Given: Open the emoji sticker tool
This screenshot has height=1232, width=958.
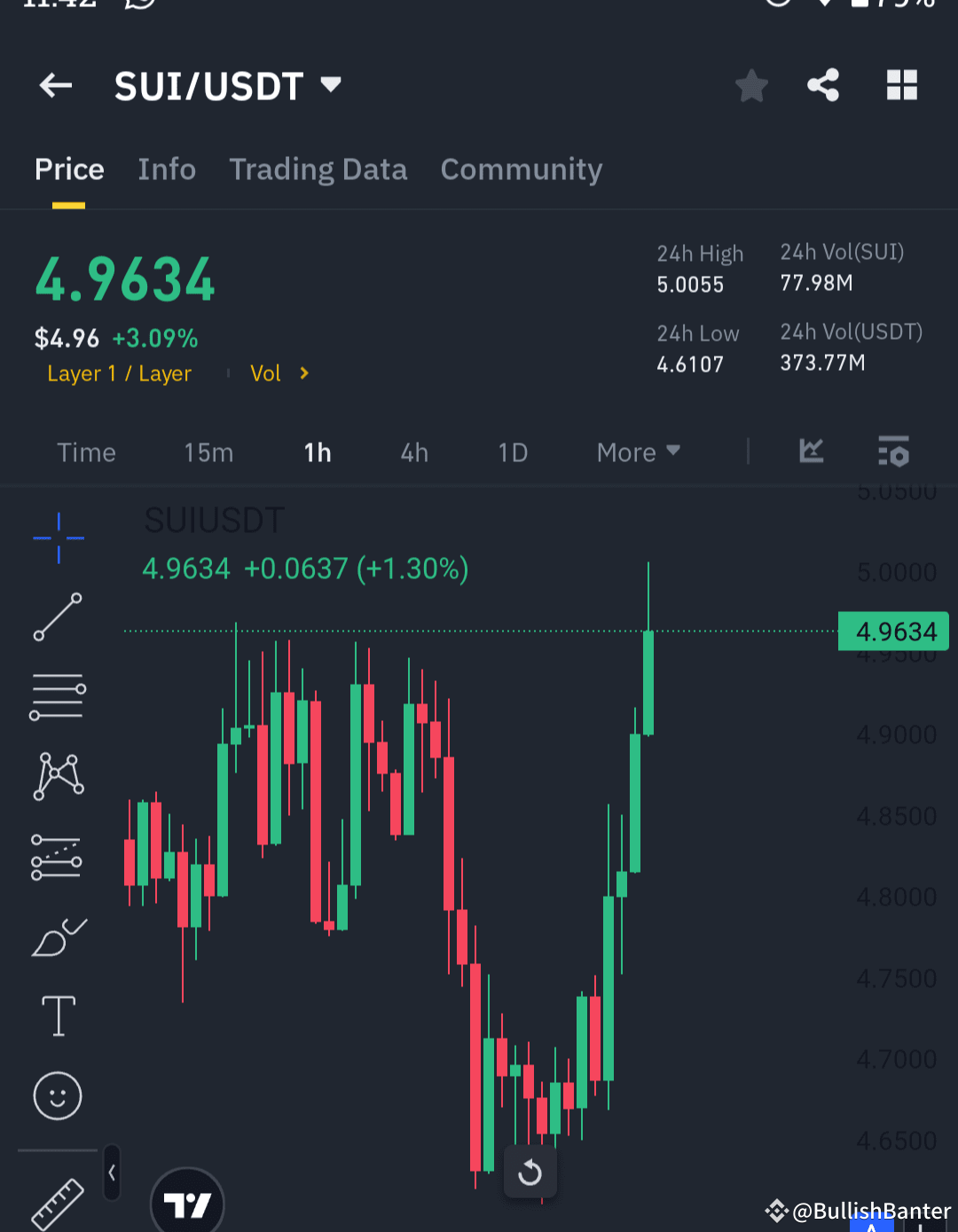Looking at the screenshot, I should point(58,1095).
